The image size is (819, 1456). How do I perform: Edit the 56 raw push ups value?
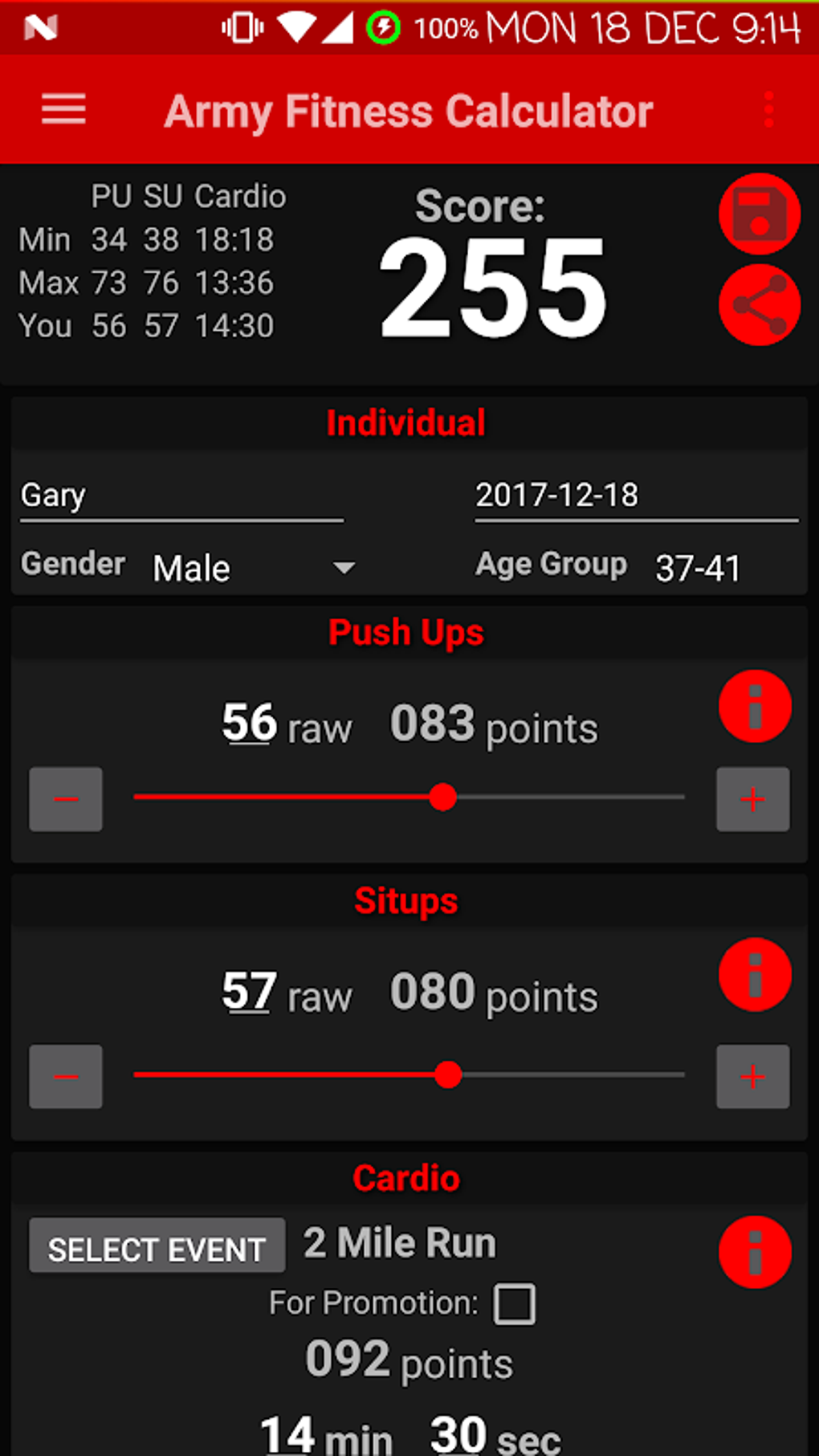(x=250, y=722)
